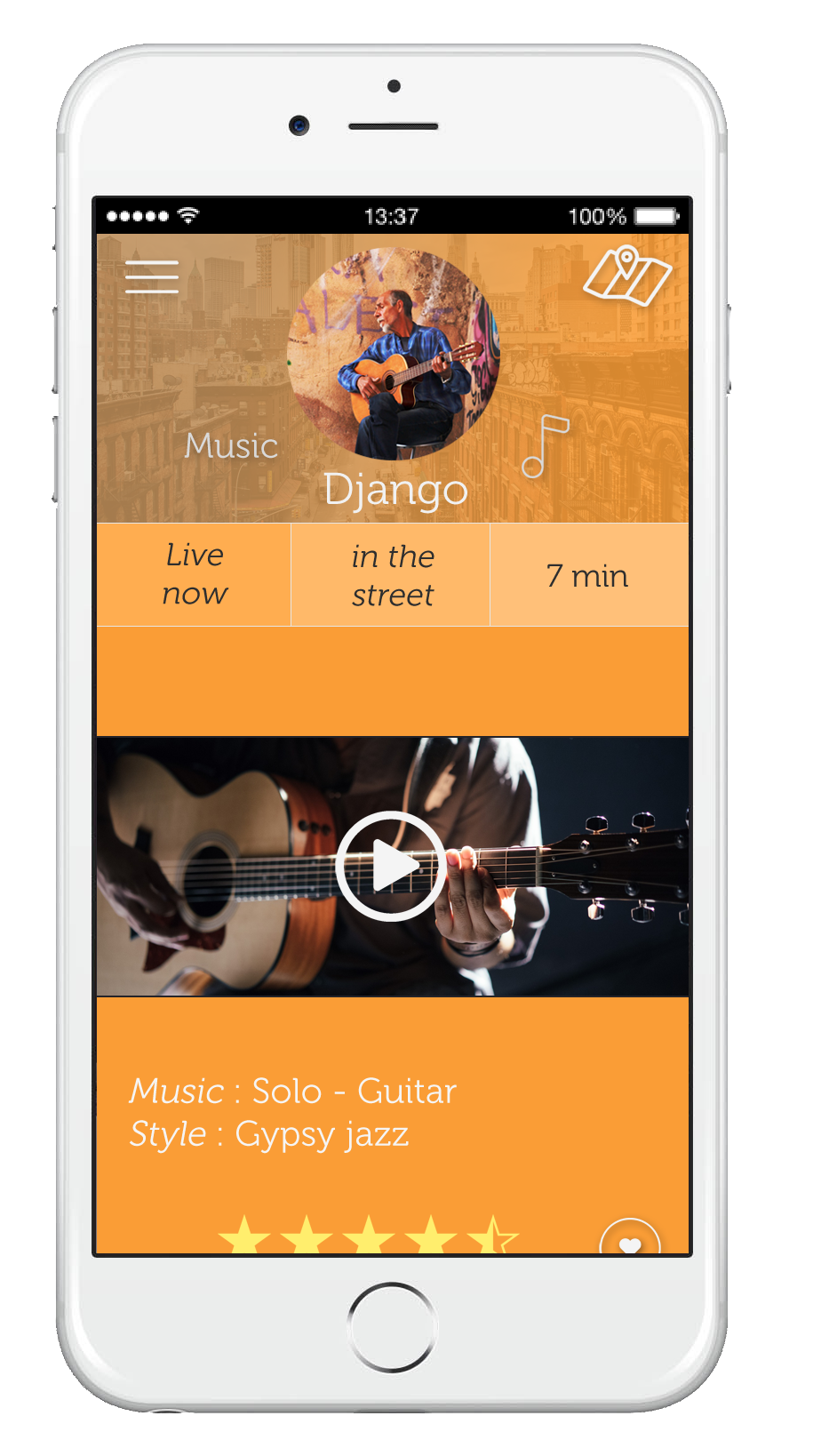The height and width of the screenshot is (1456, 837).
Task: Tap the music note icon
Action: (544, 446)
